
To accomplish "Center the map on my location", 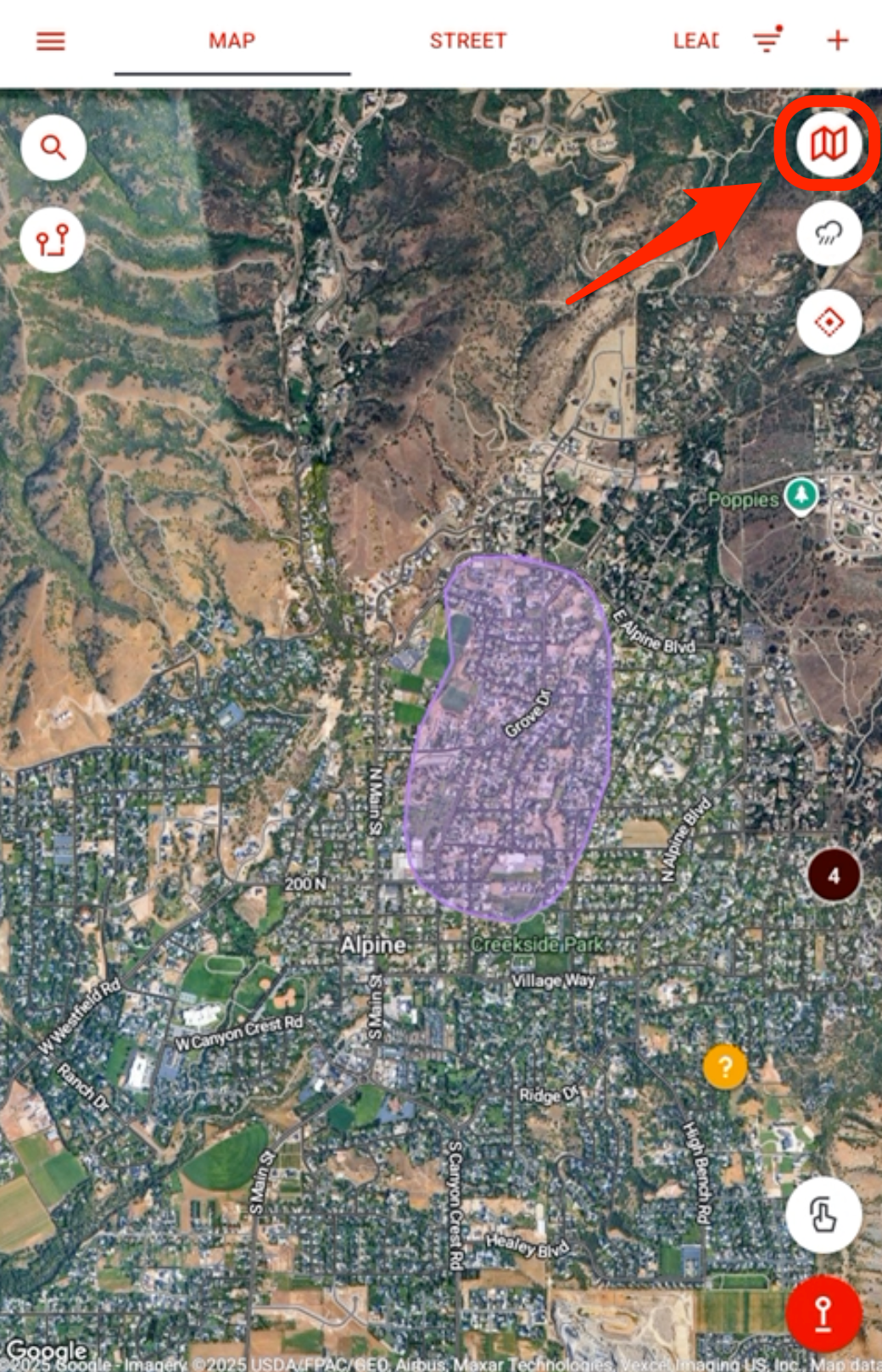I will [x=829, y=322].
